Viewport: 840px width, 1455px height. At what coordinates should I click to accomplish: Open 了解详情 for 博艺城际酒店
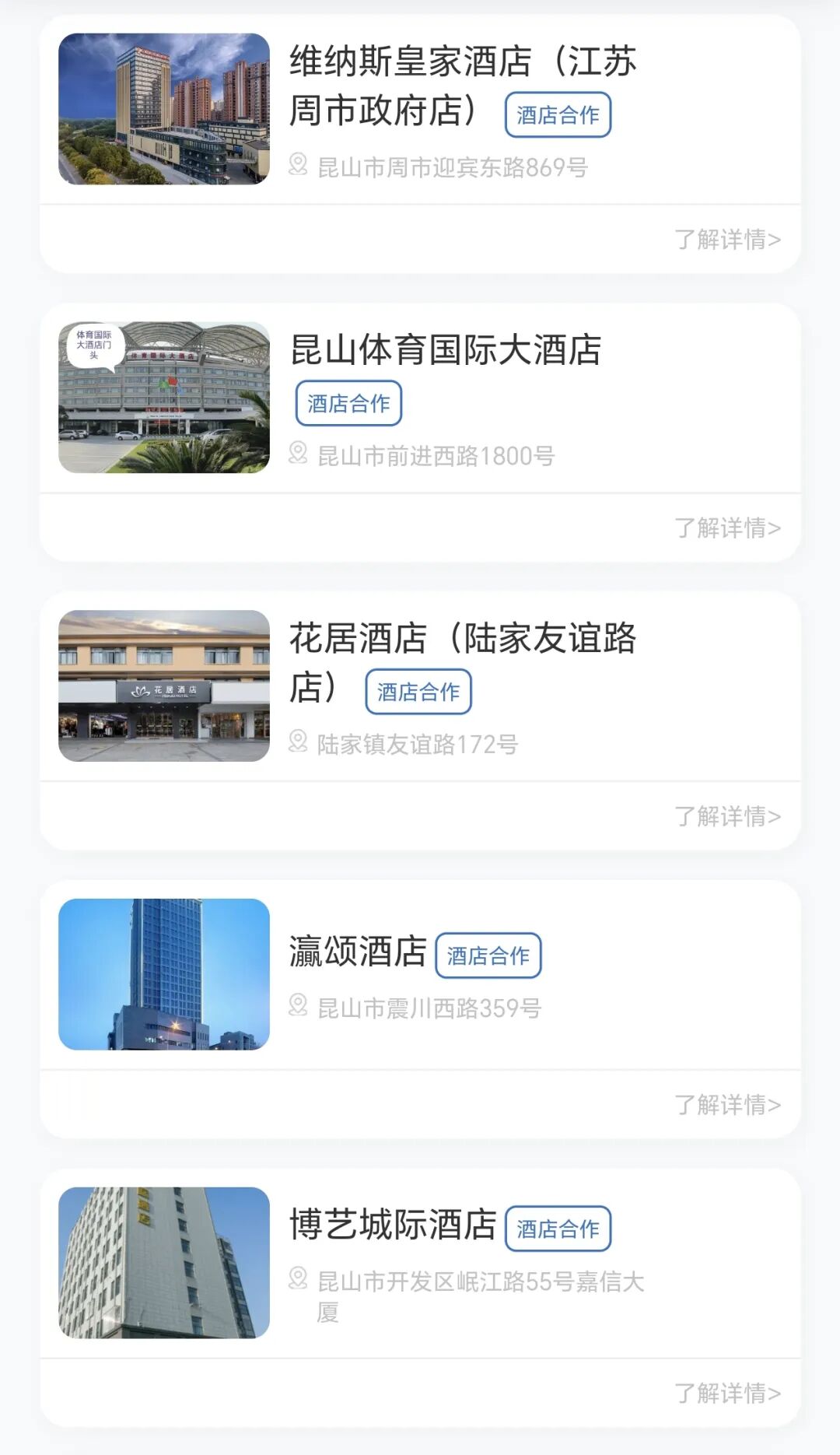pyautogui.click(x=727, y=1393)
